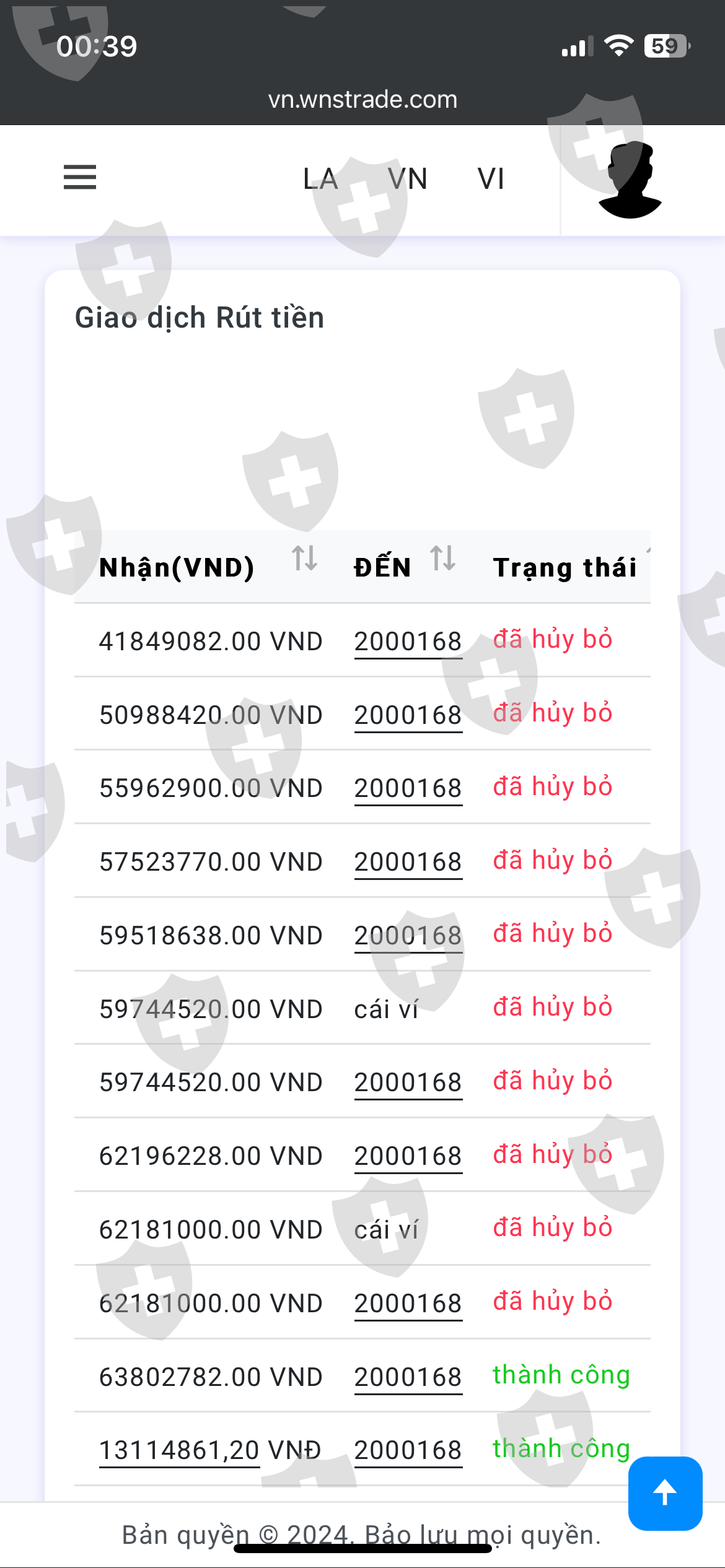
Task: Open the user profile avatar
Action: [x=630, y=180]
